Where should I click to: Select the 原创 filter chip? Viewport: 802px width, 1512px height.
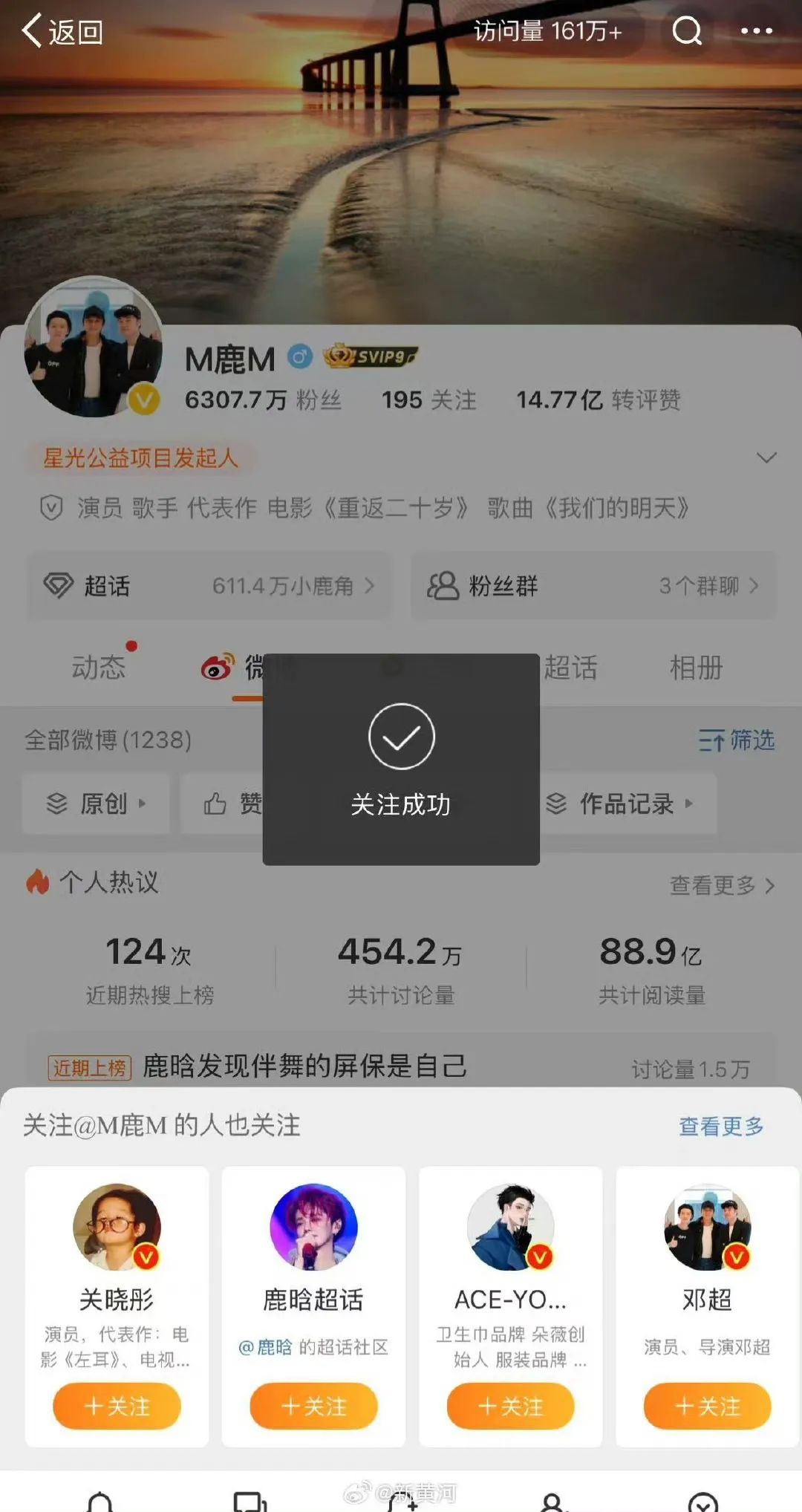(97, 804)
